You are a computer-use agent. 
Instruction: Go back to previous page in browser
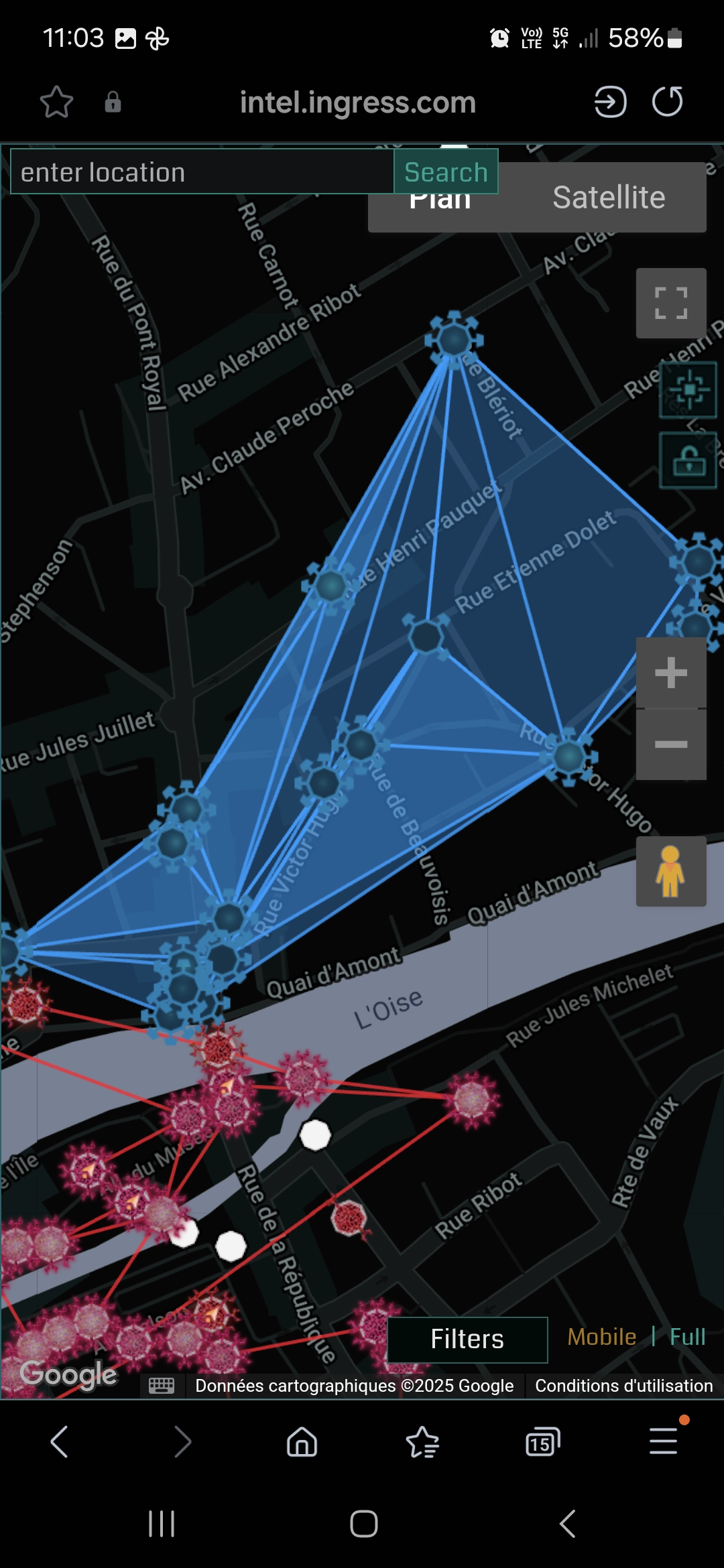pyautogui.click(x=60, y=1442)
